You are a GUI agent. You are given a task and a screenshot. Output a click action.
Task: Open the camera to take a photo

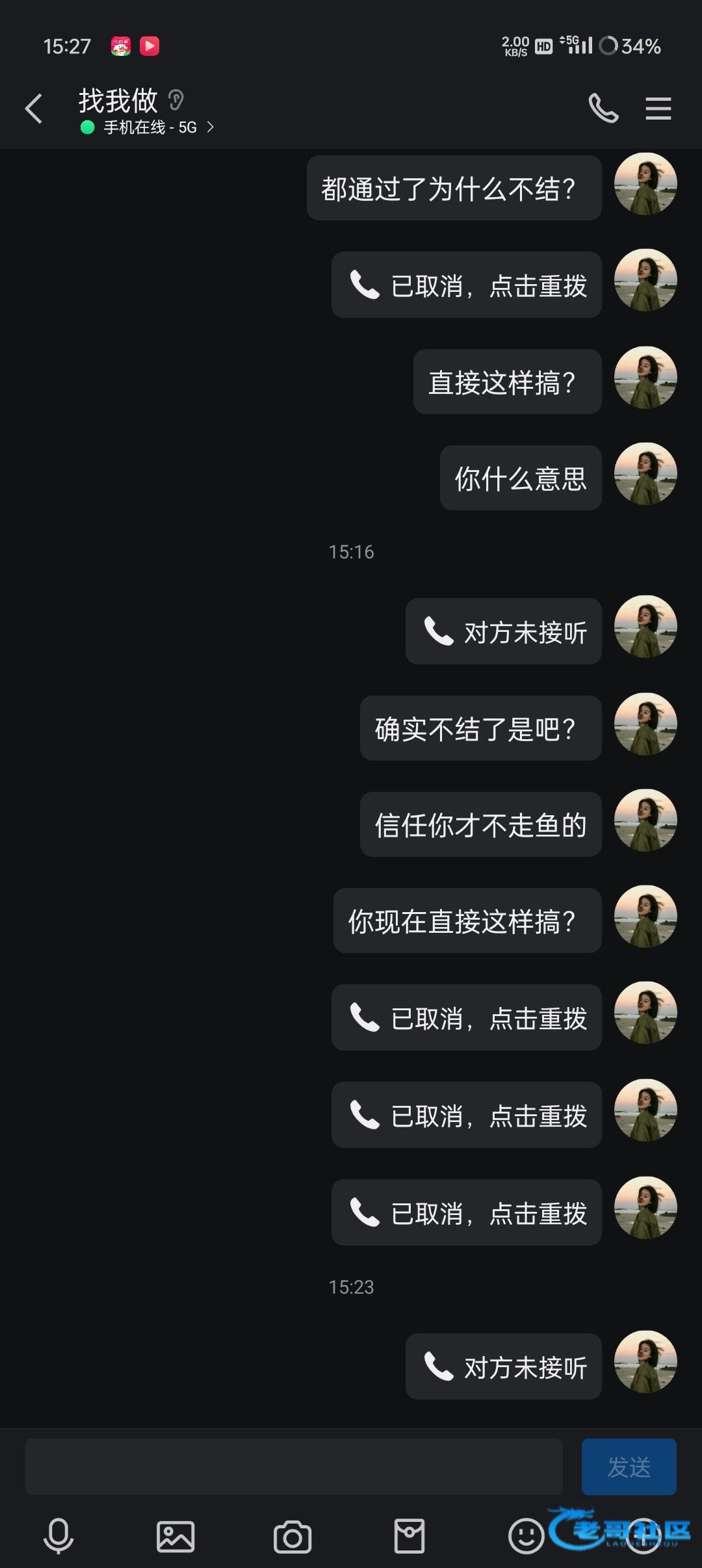point(292,1537)
